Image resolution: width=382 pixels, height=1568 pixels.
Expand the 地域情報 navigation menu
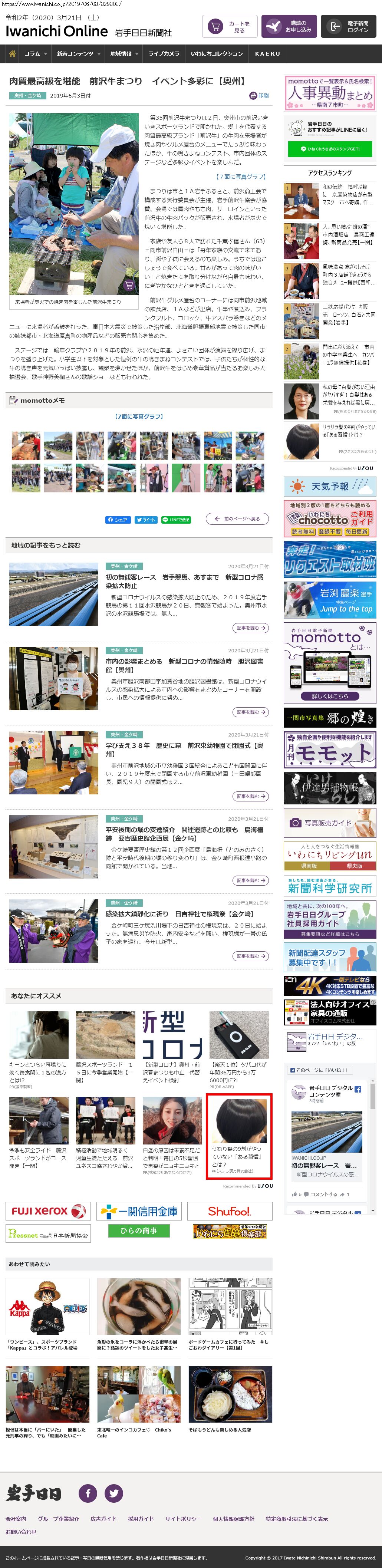click(x=124, y=53)
